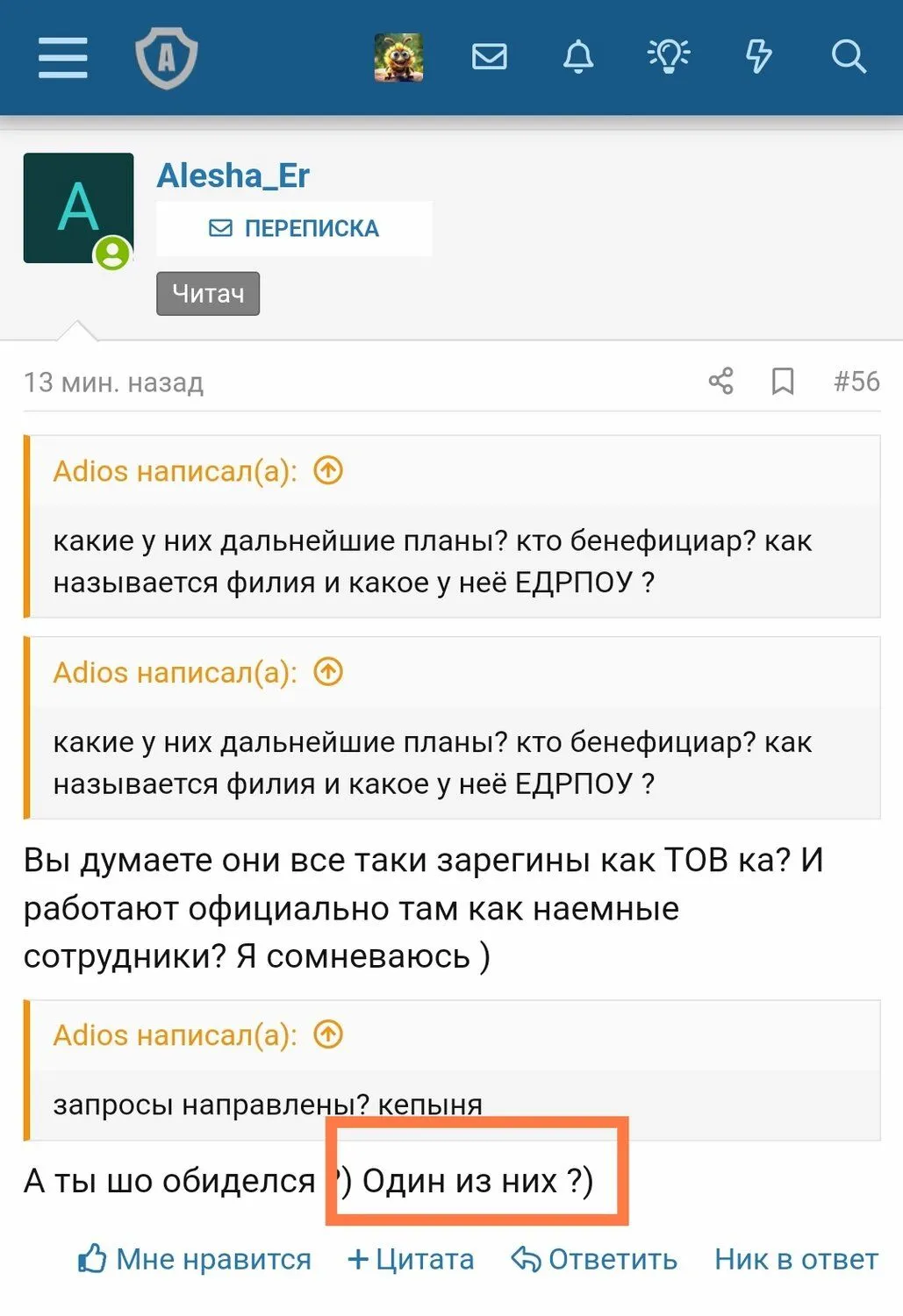This screenshot has width=903, height=1316.
Task: Add post to multi-quote via Цитата
Action: 411,1259
